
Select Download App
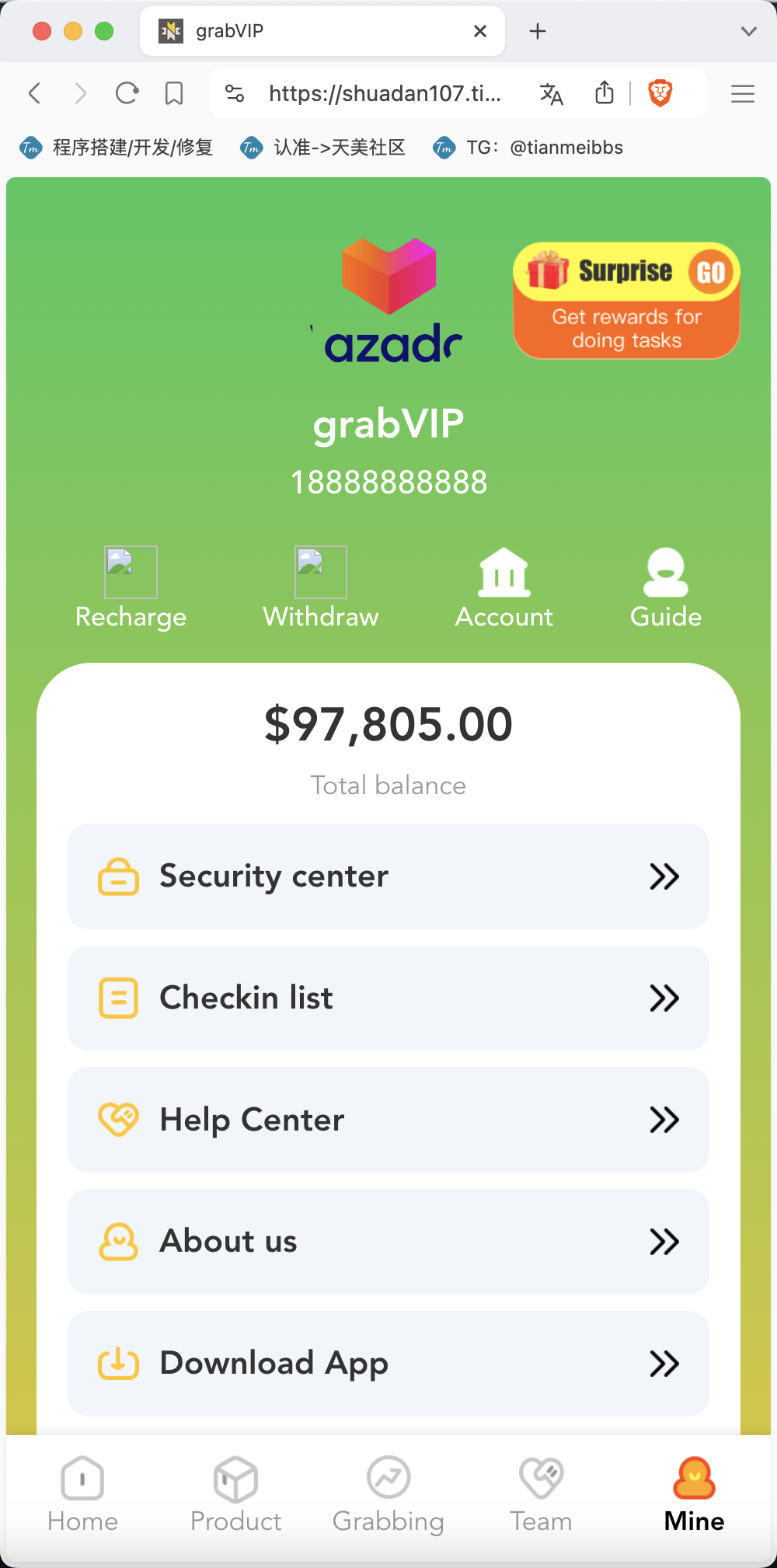388,1364
